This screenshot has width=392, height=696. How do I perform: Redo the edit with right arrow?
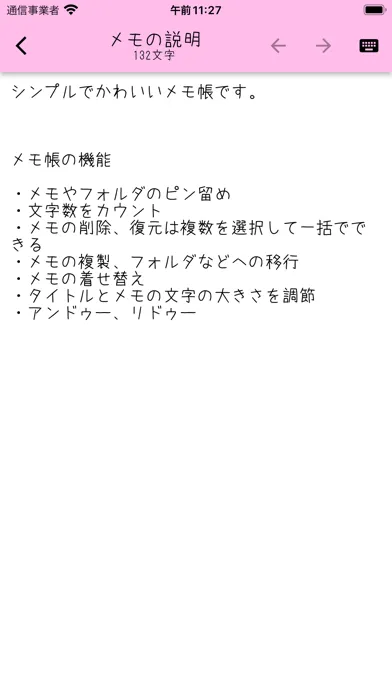pos(323,46)
